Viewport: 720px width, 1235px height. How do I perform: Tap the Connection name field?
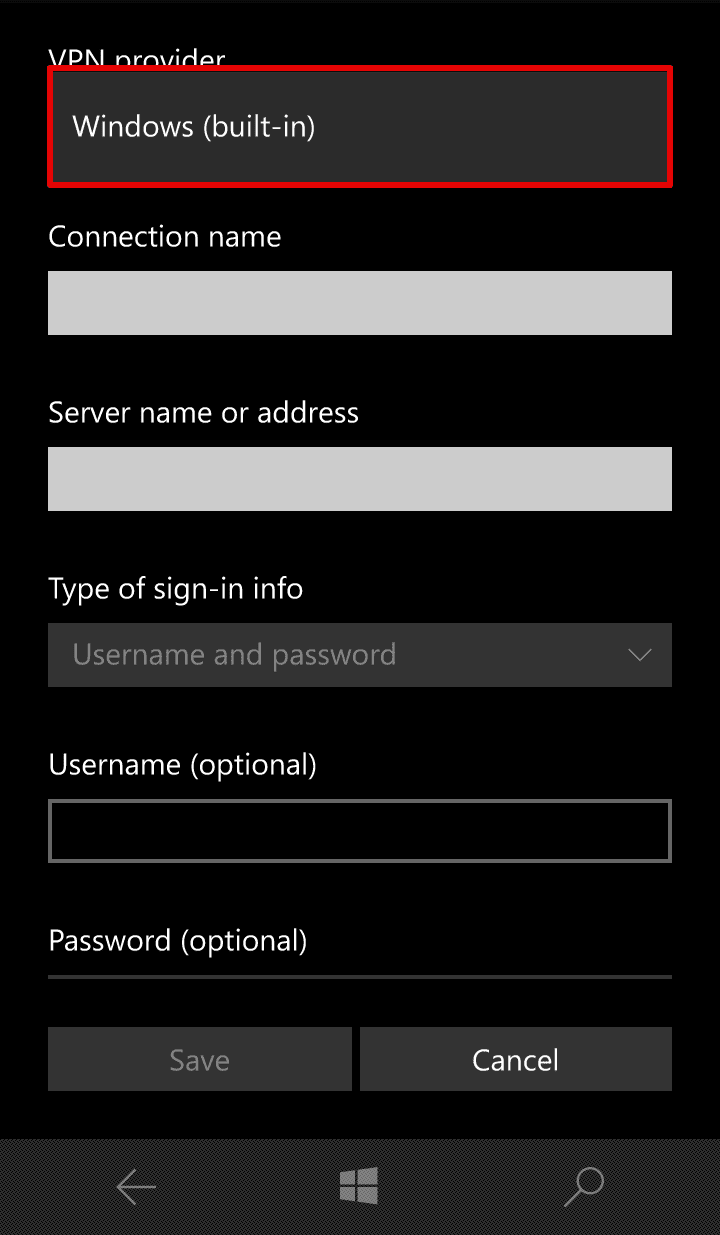pos(360,303)
